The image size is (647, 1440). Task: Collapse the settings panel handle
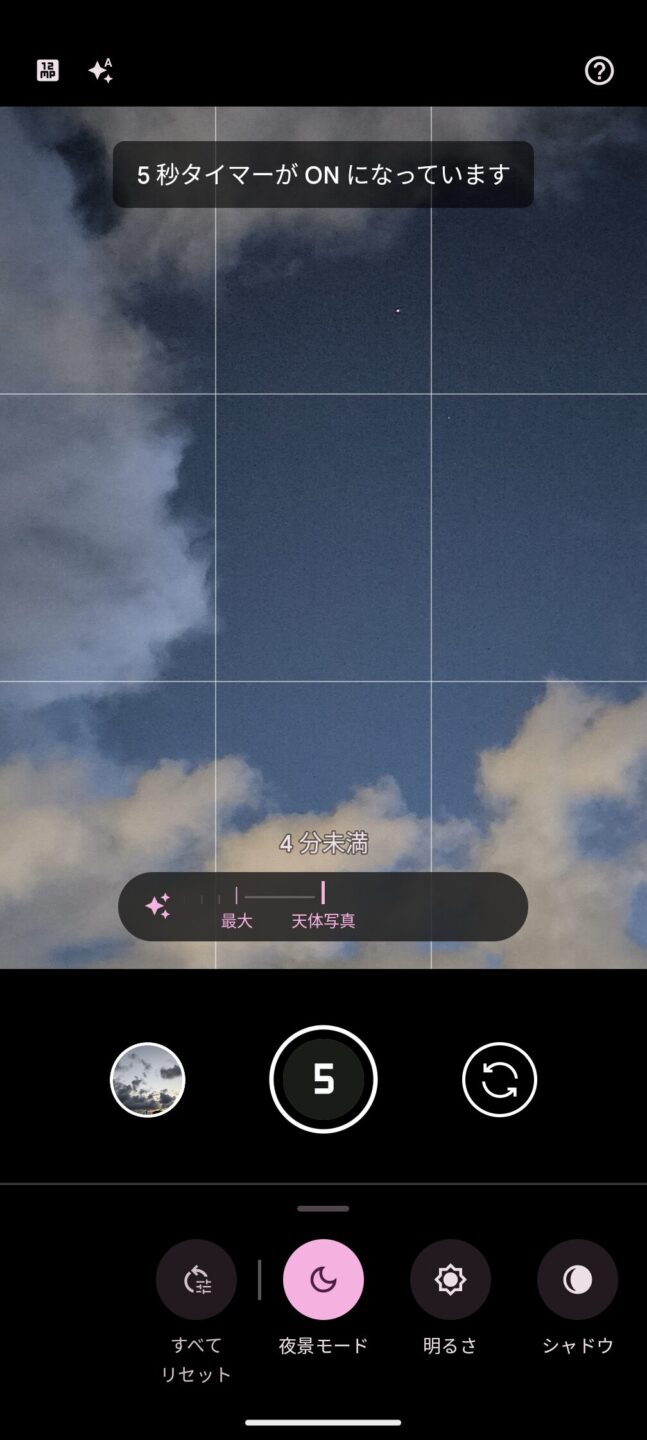coord(323,1208)
